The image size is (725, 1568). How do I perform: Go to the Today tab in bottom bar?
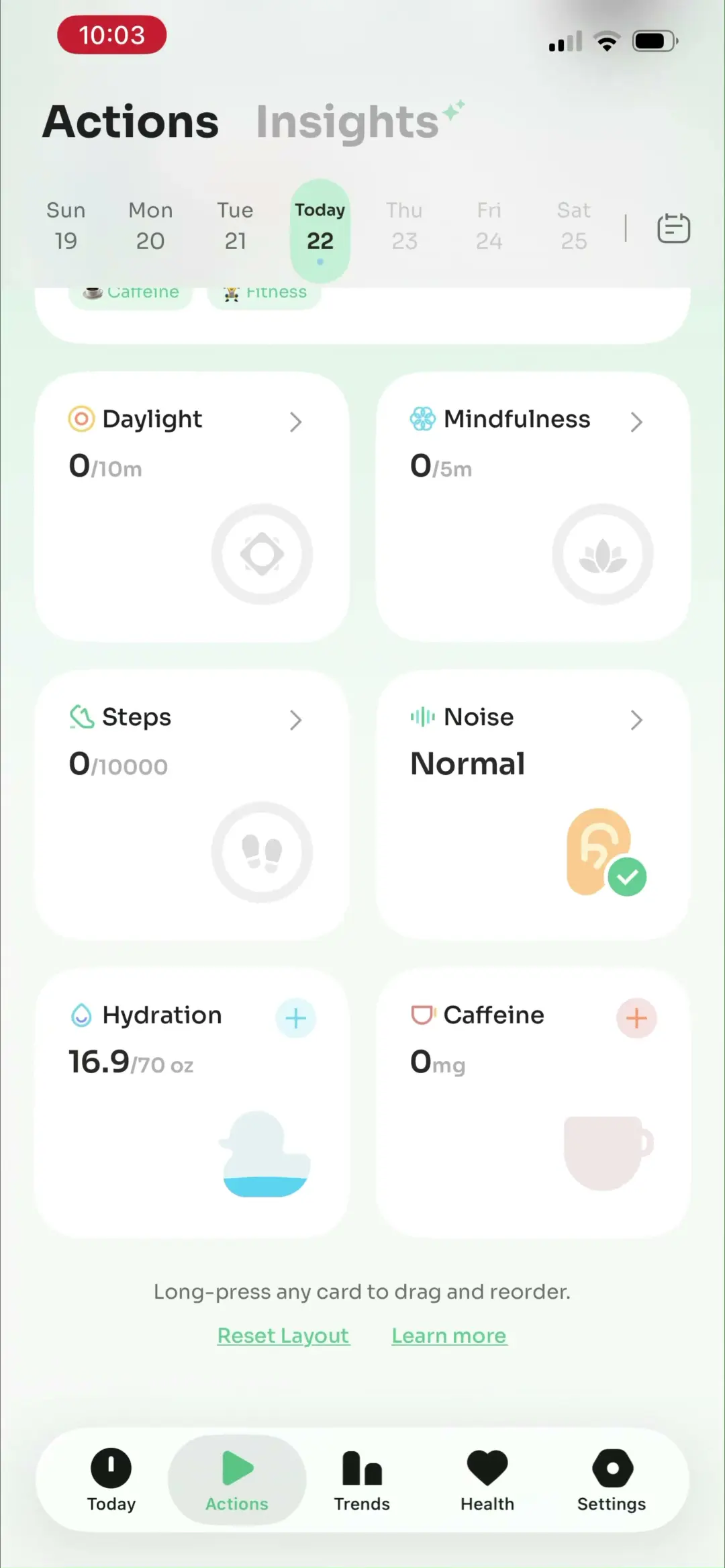tap(111, 1480)
